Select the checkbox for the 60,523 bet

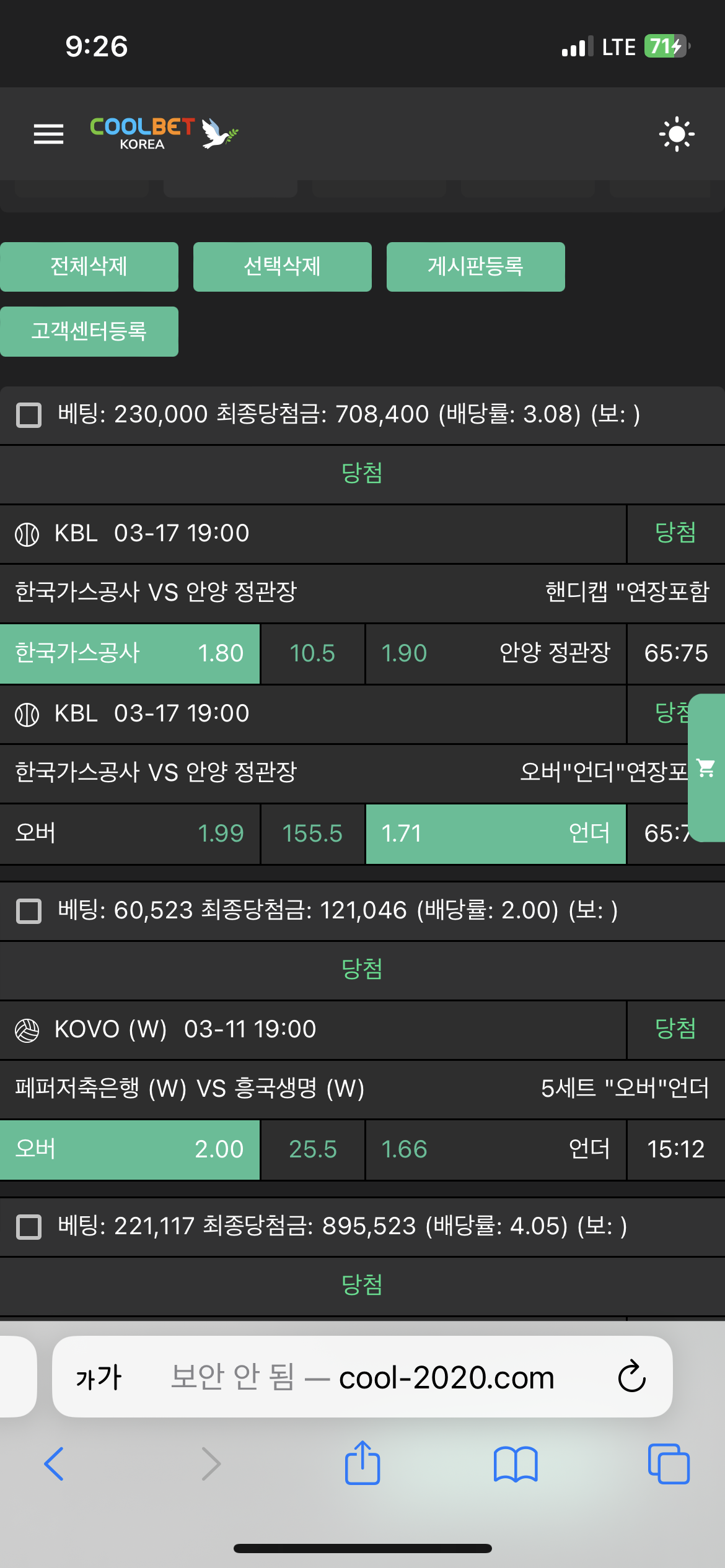coord(29,911)
